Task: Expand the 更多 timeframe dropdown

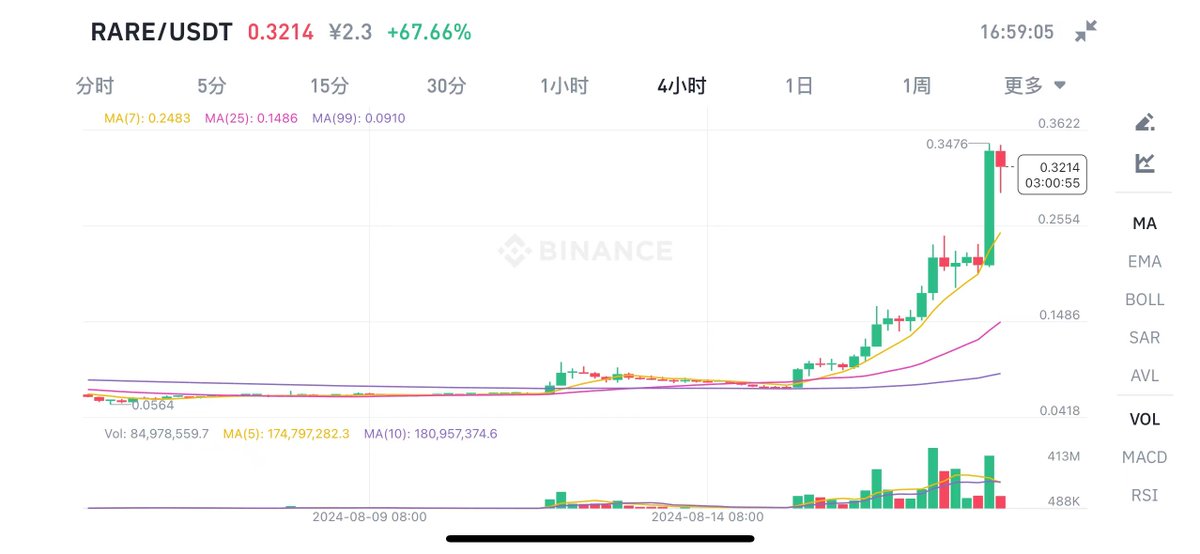Action: (1034, 86)
